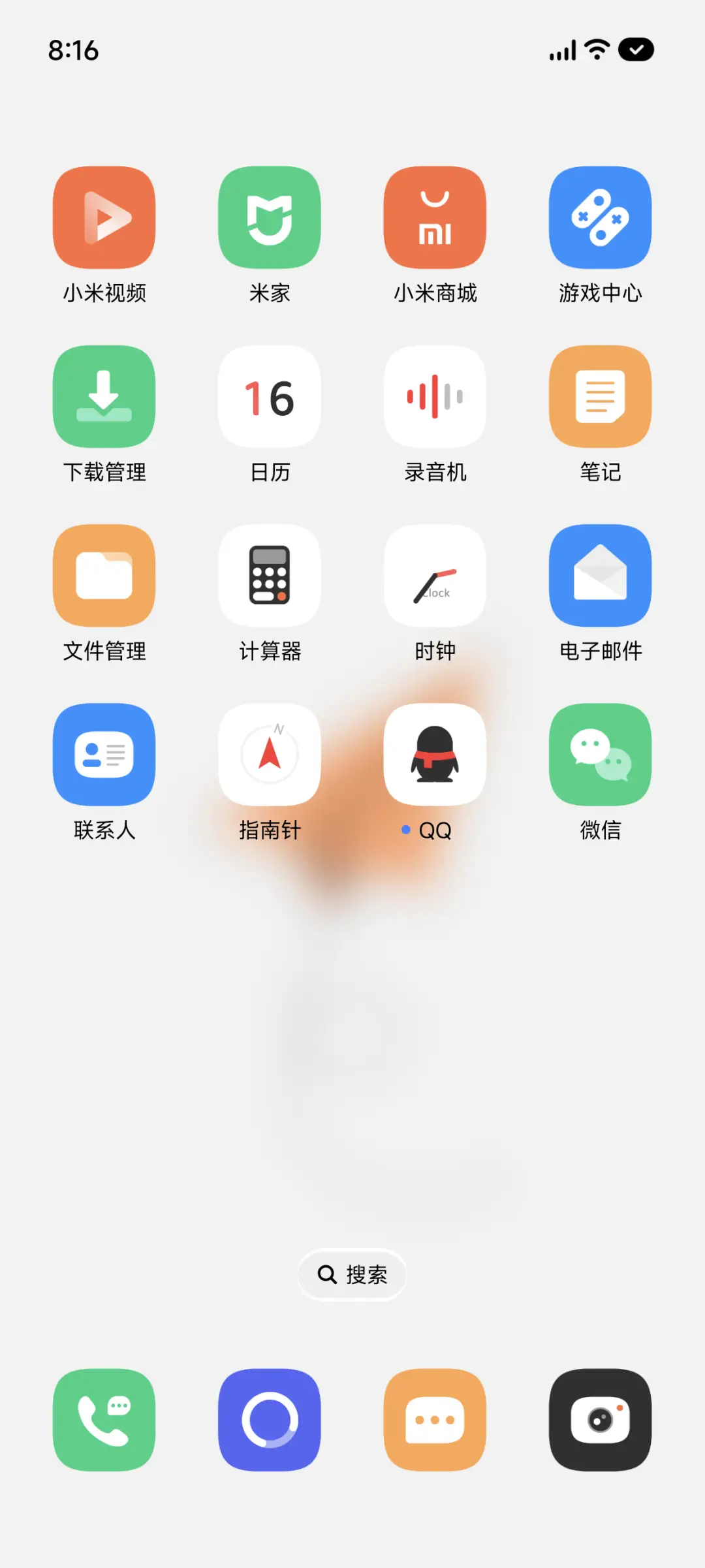Launch the Calculator app
This screenshot has width=705, height=1568.
coord(270,576)
